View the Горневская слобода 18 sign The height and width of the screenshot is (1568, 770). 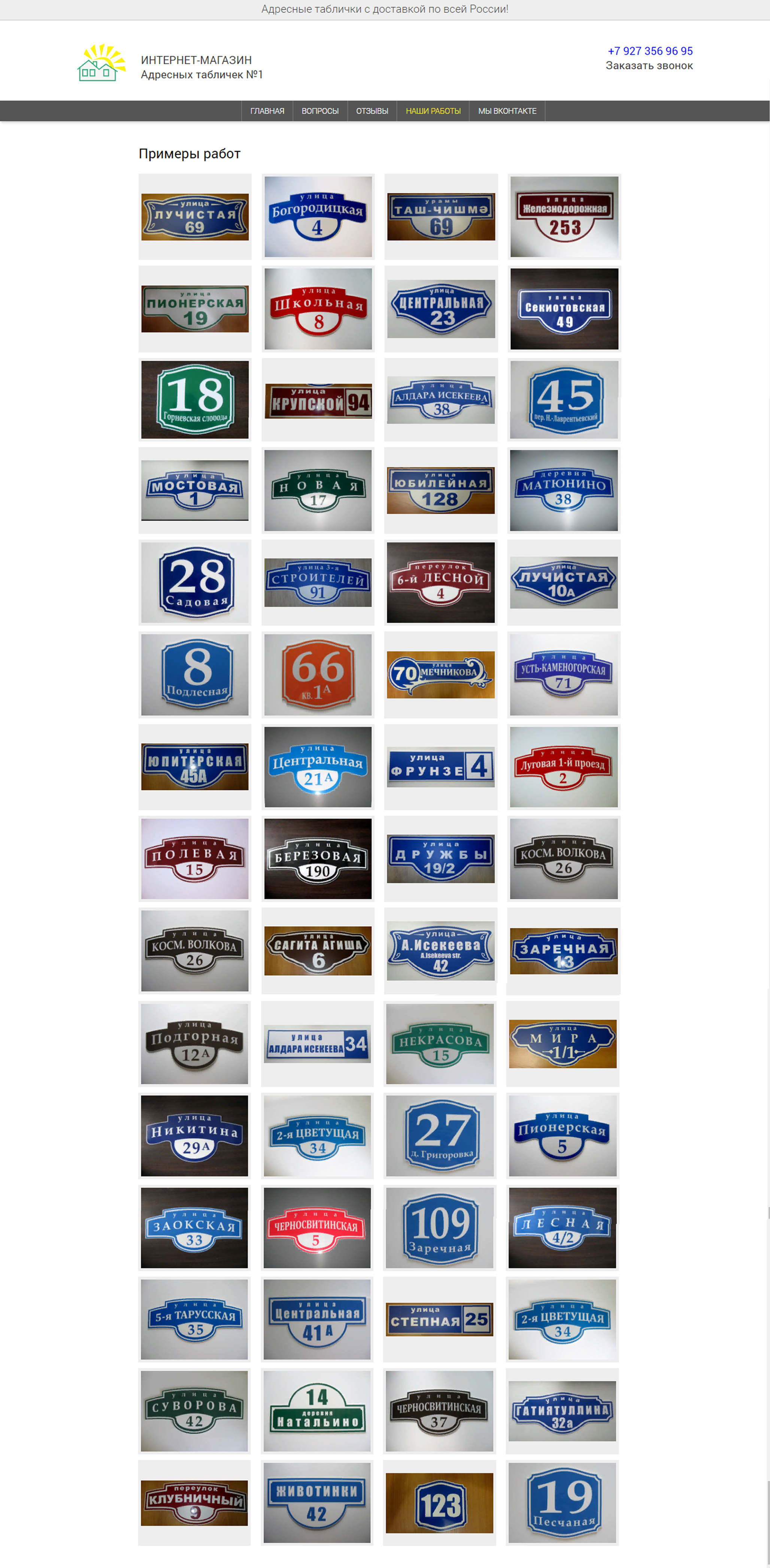(195, 399)
